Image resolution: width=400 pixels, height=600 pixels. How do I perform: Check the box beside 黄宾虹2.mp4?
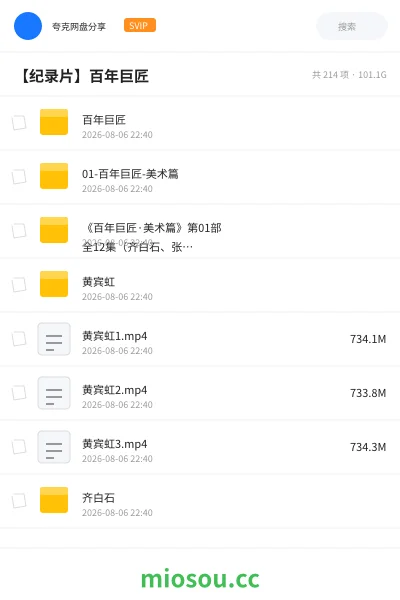[x=19, y=393]
